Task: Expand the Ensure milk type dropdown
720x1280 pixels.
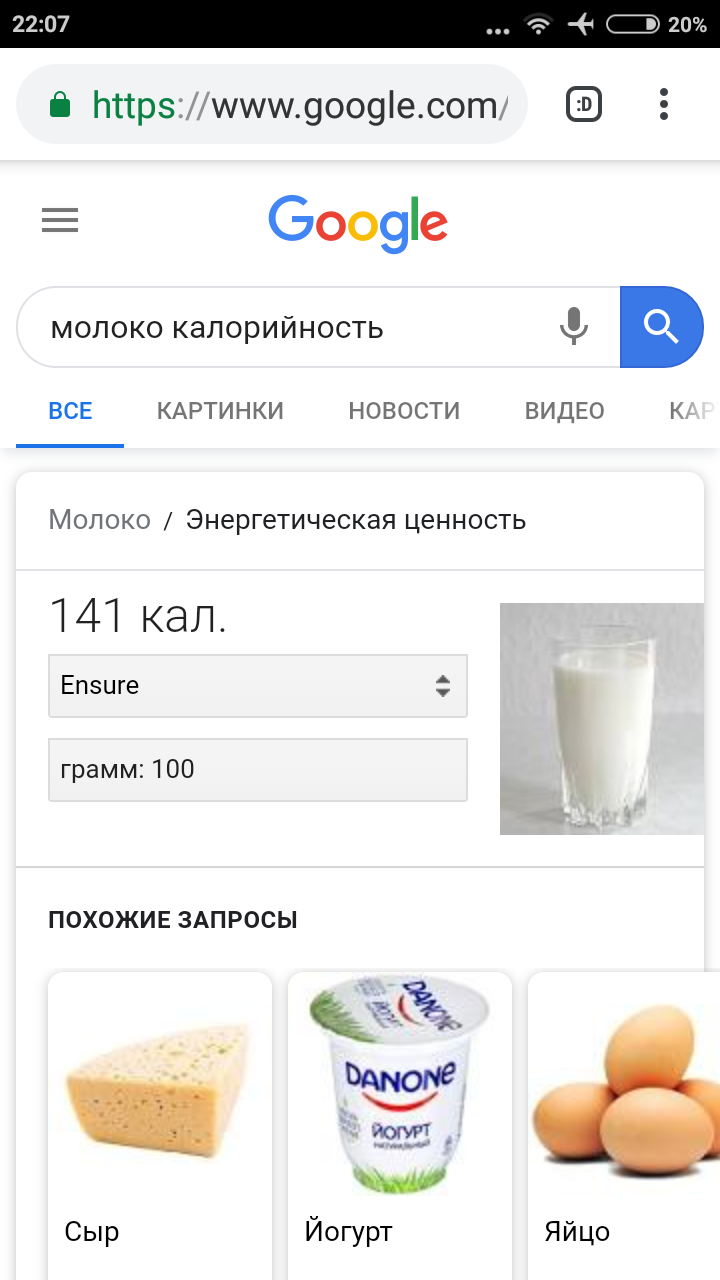Action: pos(257,686)
